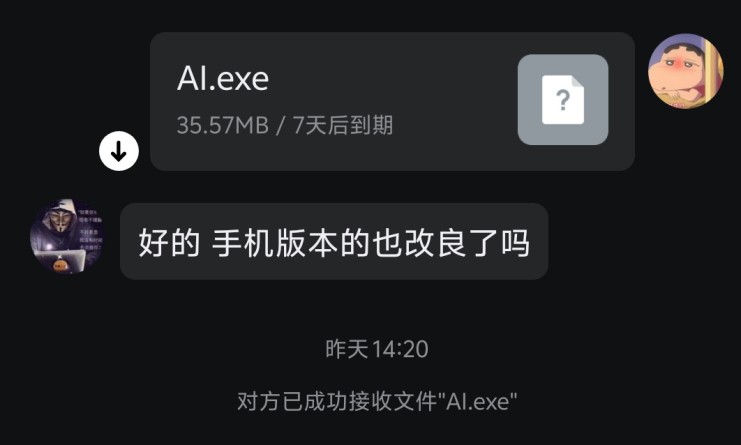Open the masked hacker avatar profile
741x445 pixels.
pos(67,236)
